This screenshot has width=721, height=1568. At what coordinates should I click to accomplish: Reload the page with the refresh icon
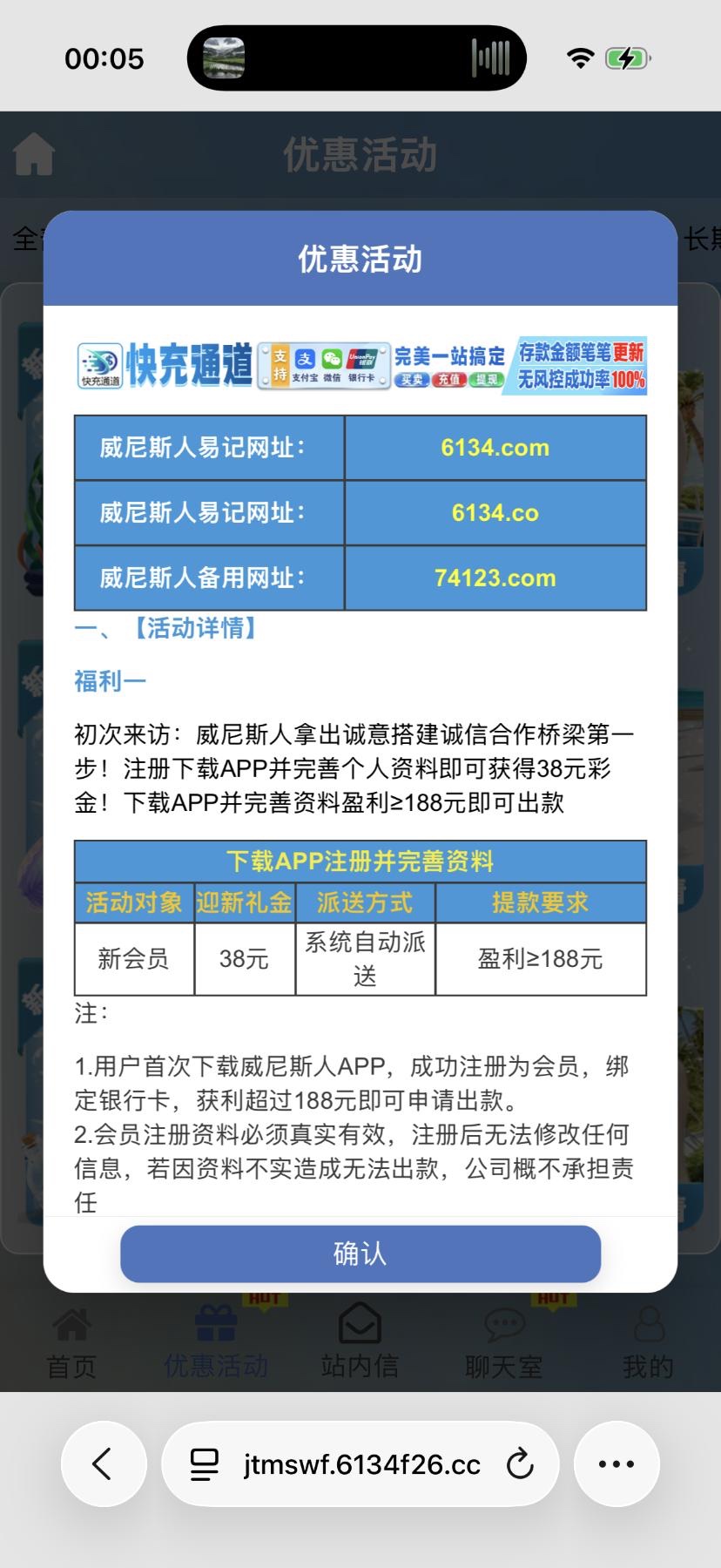pos(520,1464)
